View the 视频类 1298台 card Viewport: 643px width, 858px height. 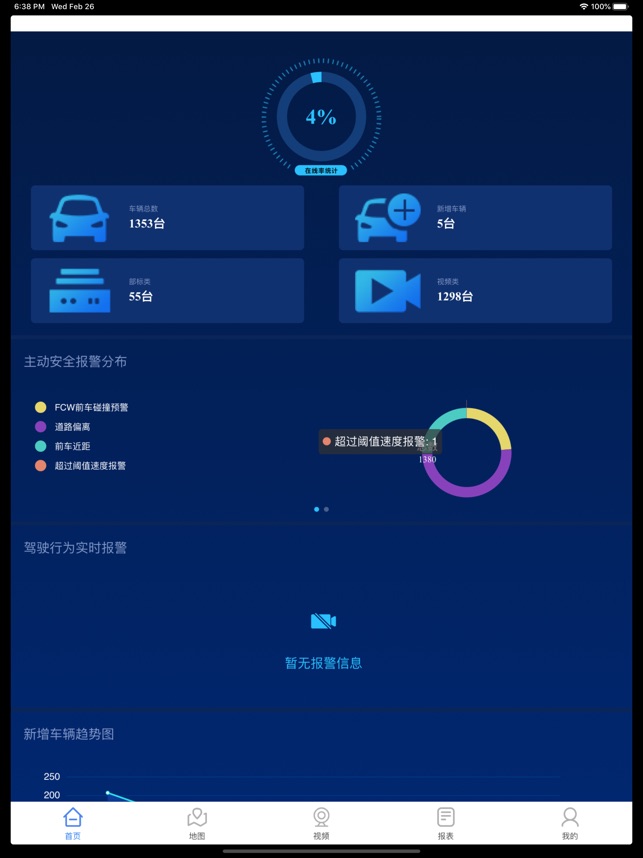click(475, 291)
